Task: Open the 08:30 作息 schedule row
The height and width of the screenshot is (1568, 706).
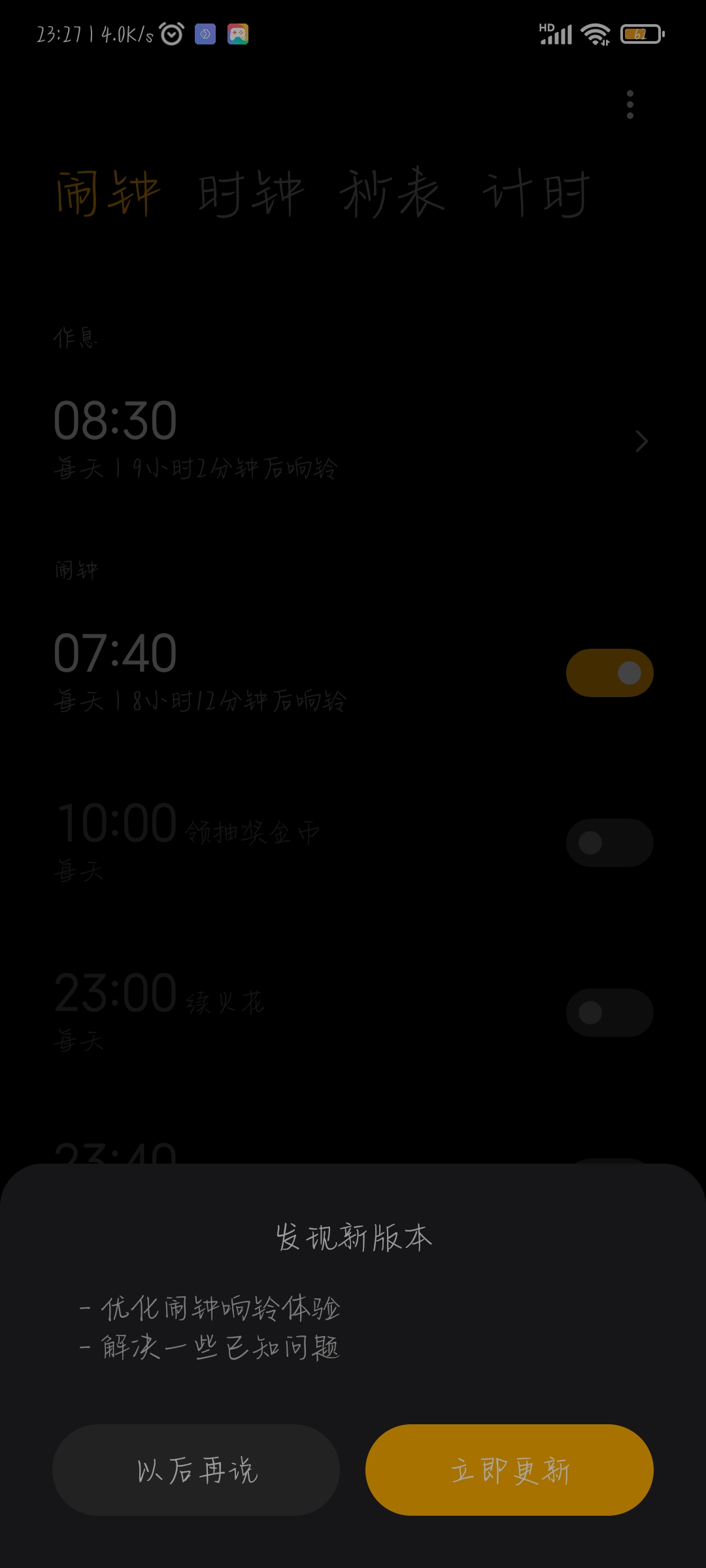Action: point(353,441)
